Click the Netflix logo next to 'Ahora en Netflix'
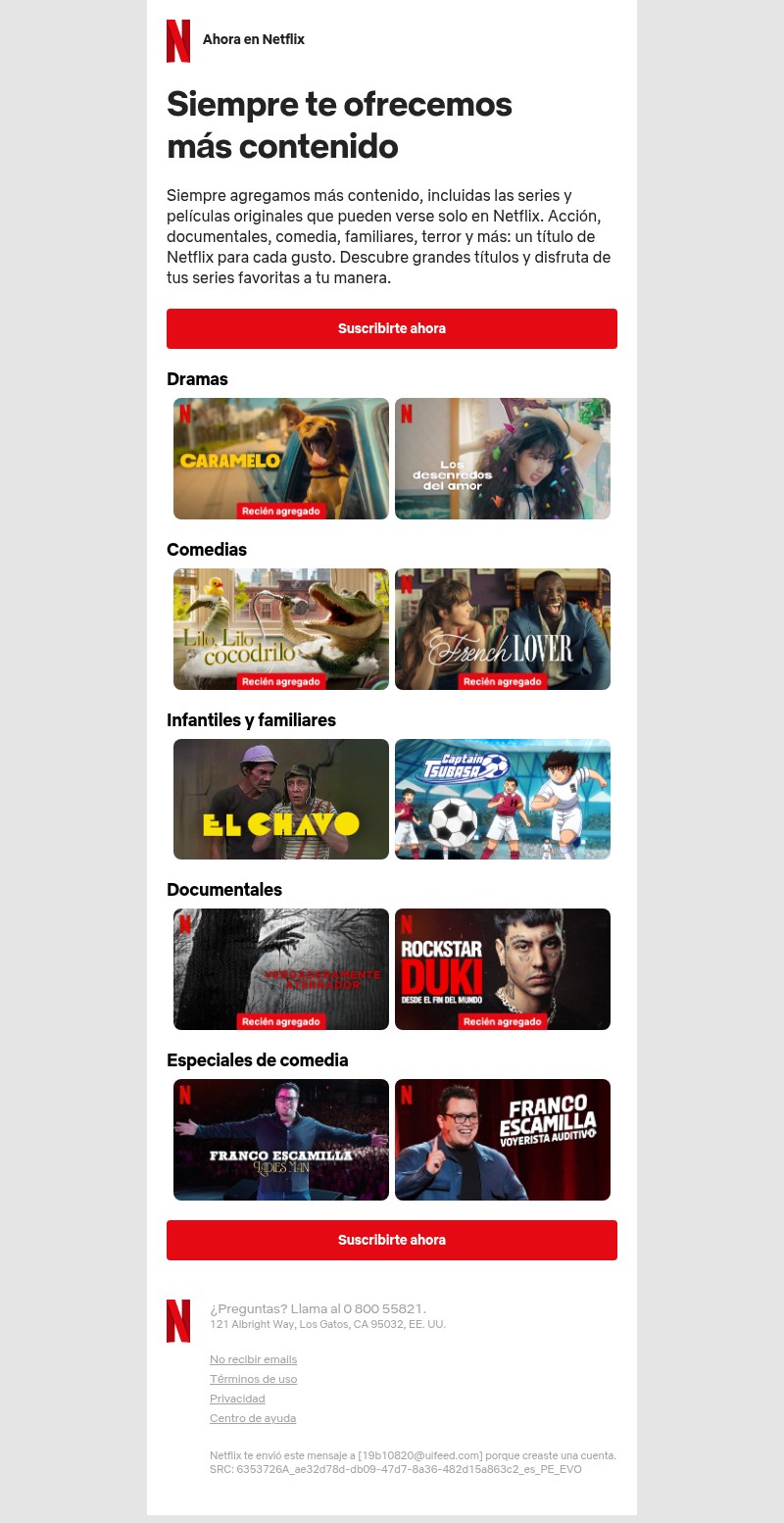 pos(178,40)
